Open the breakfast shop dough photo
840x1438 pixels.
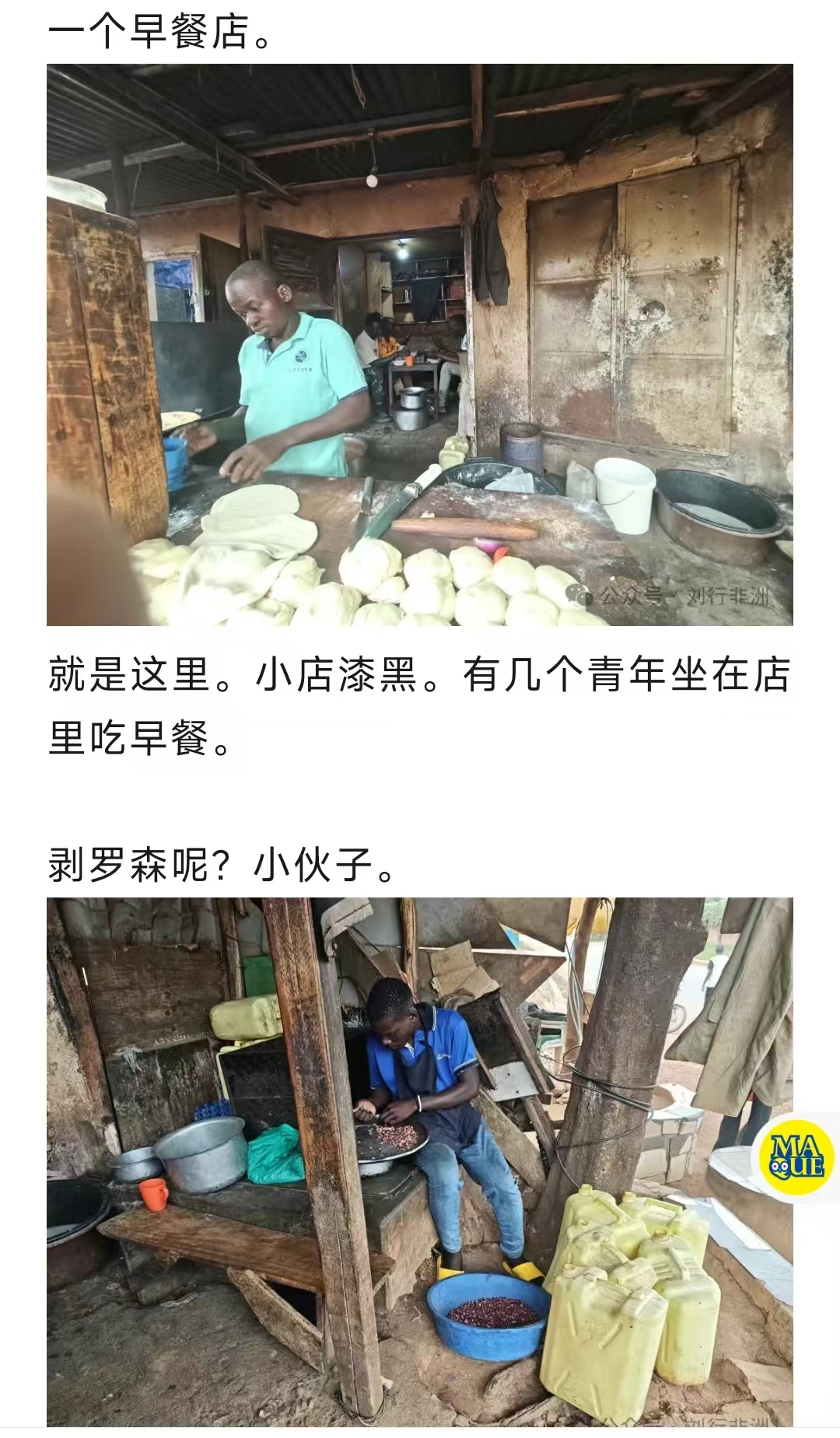[420, 345]
